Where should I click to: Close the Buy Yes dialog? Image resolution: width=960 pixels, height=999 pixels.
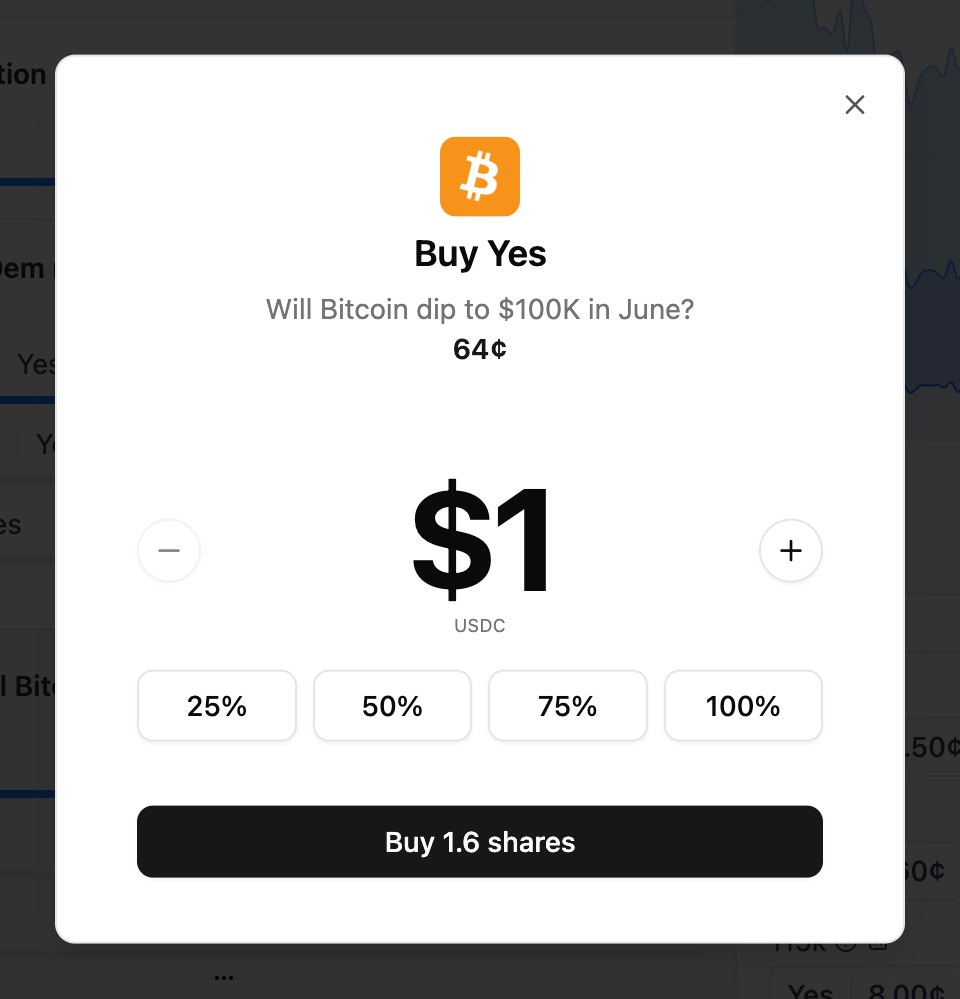[x=854, y=105]
